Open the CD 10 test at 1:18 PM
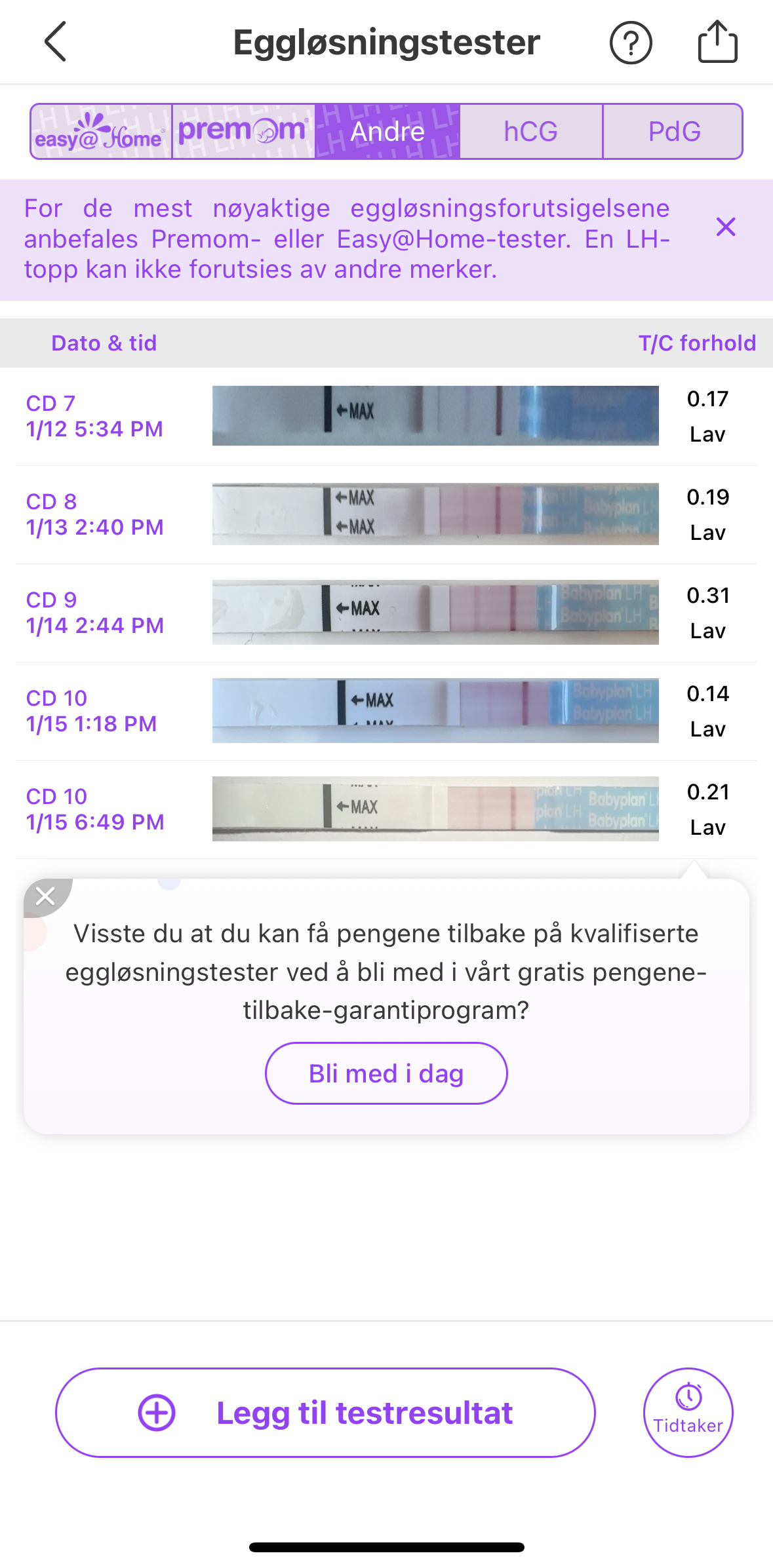Screen dimensions: 773x1568 386,711
